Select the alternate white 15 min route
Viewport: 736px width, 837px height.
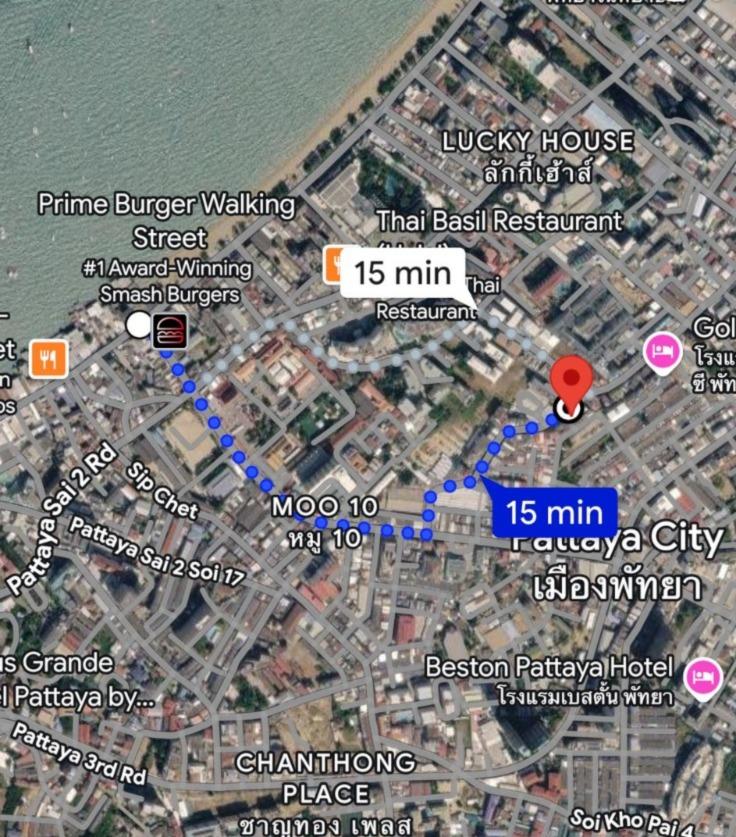(403, 272)
